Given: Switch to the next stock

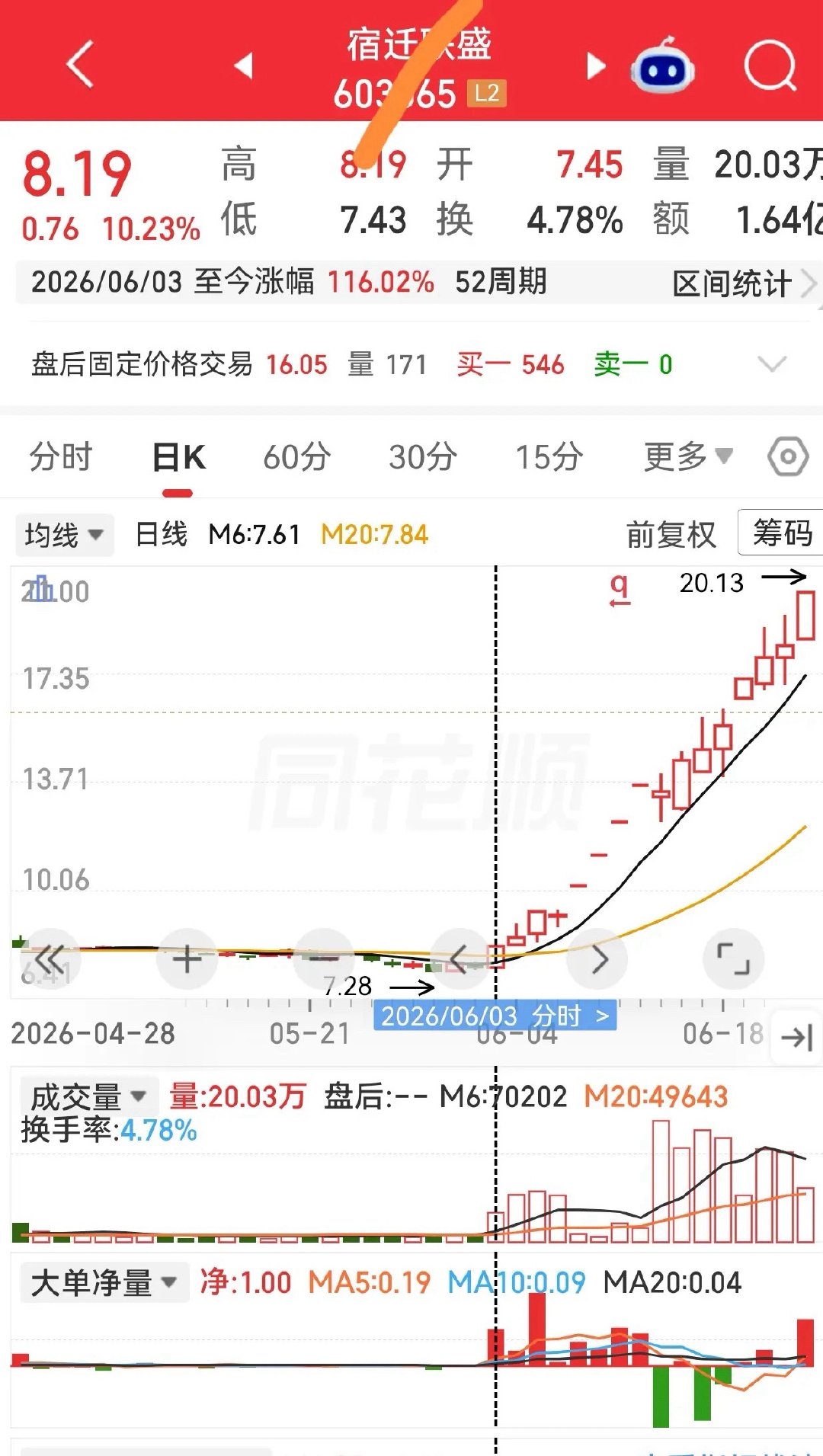Looking at the screenshot, I should pyautogui.click(x=596, y=66).
